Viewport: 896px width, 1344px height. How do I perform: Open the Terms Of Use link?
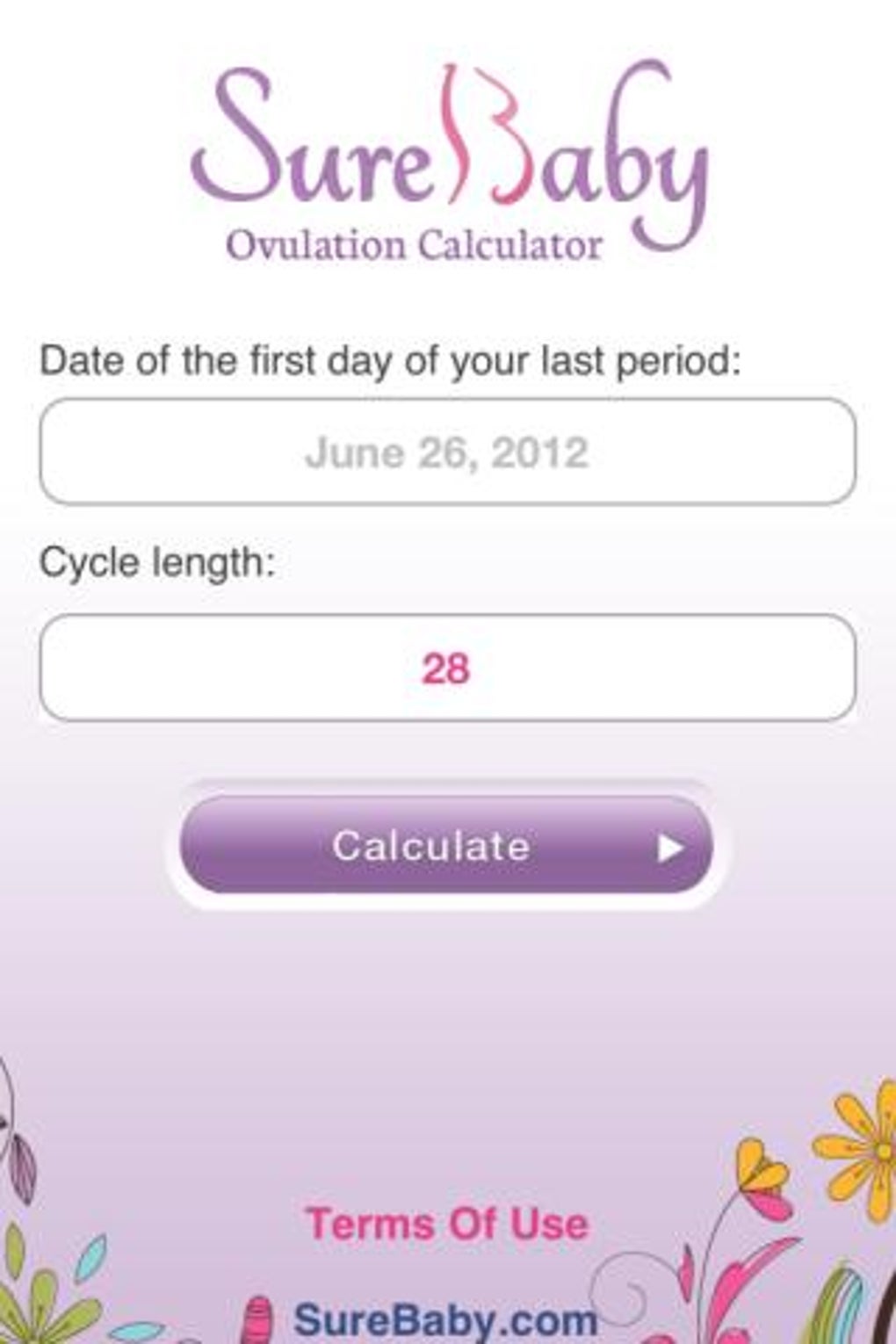(446, 1224)
